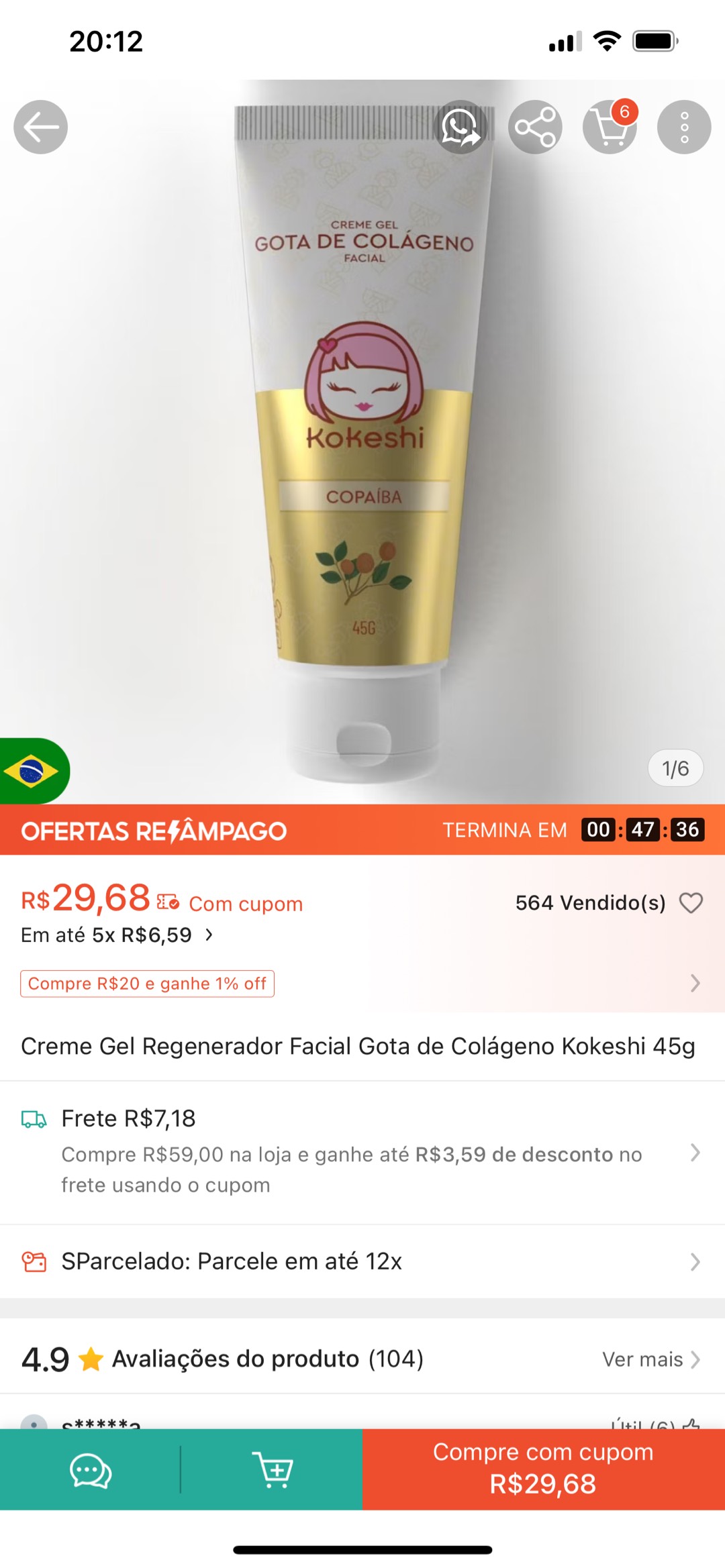Share product via WhatsApp icon
725x1568 pixels.
[461, 127]
